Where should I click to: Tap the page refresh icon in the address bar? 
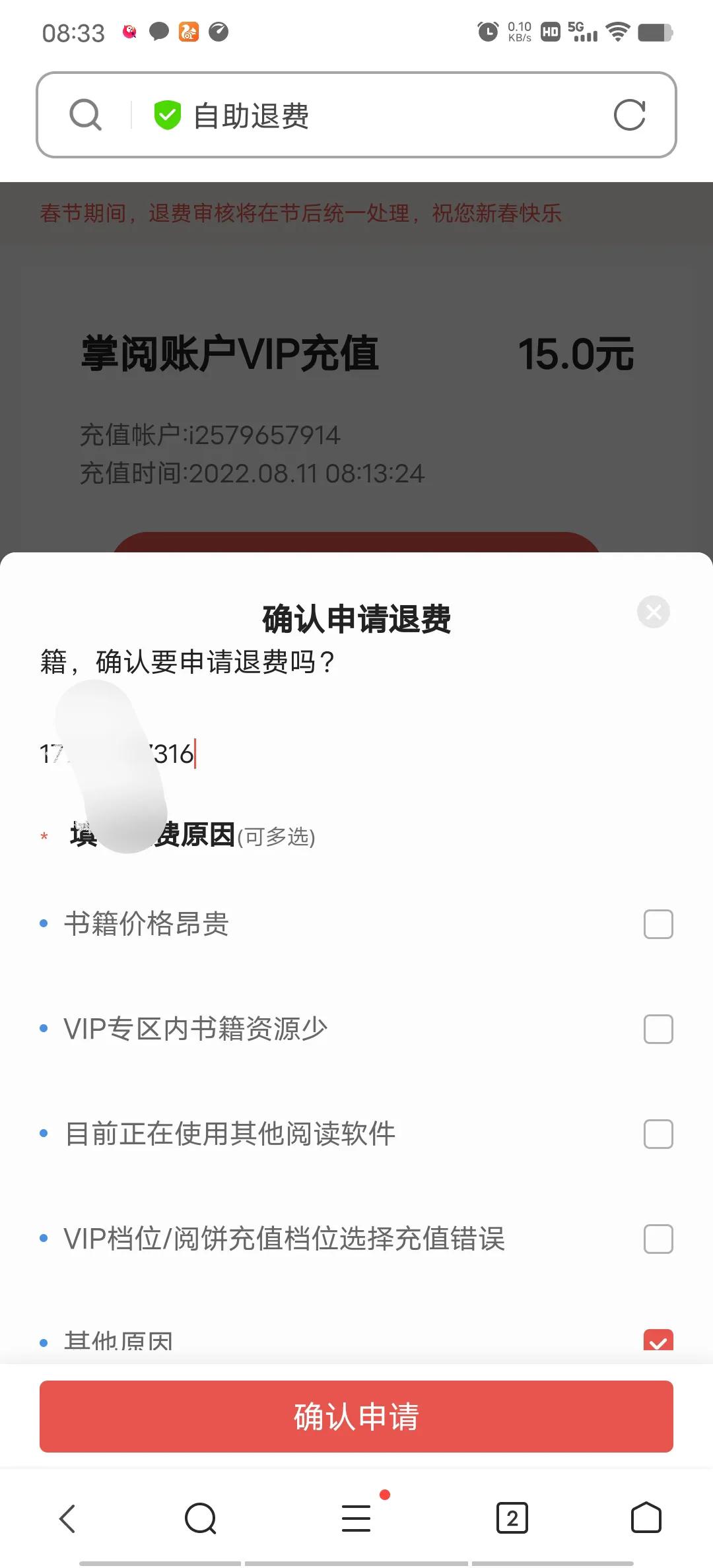(630, 114)
